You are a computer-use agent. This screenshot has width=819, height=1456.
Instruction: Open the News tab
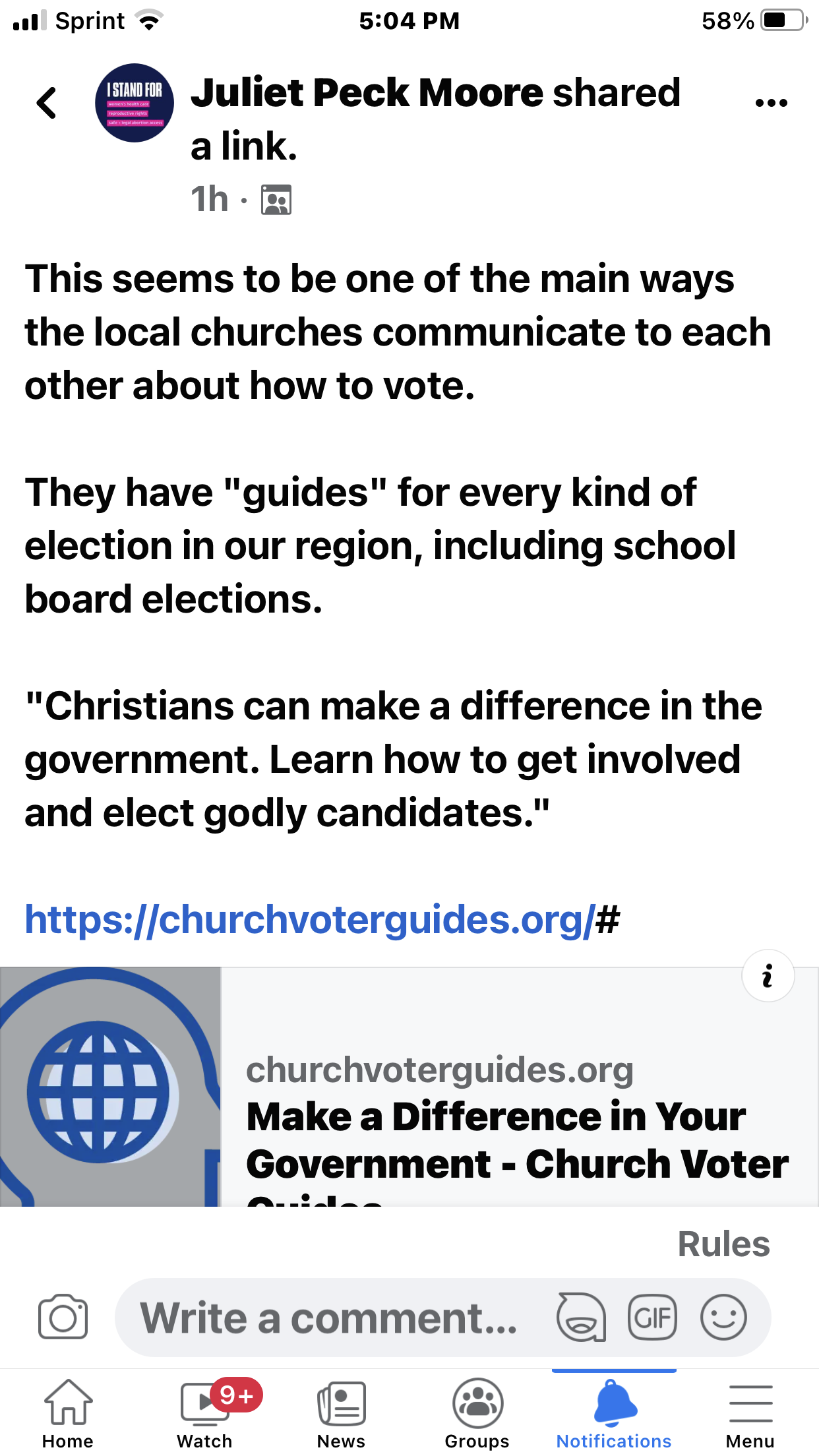tap(341, 1412)
